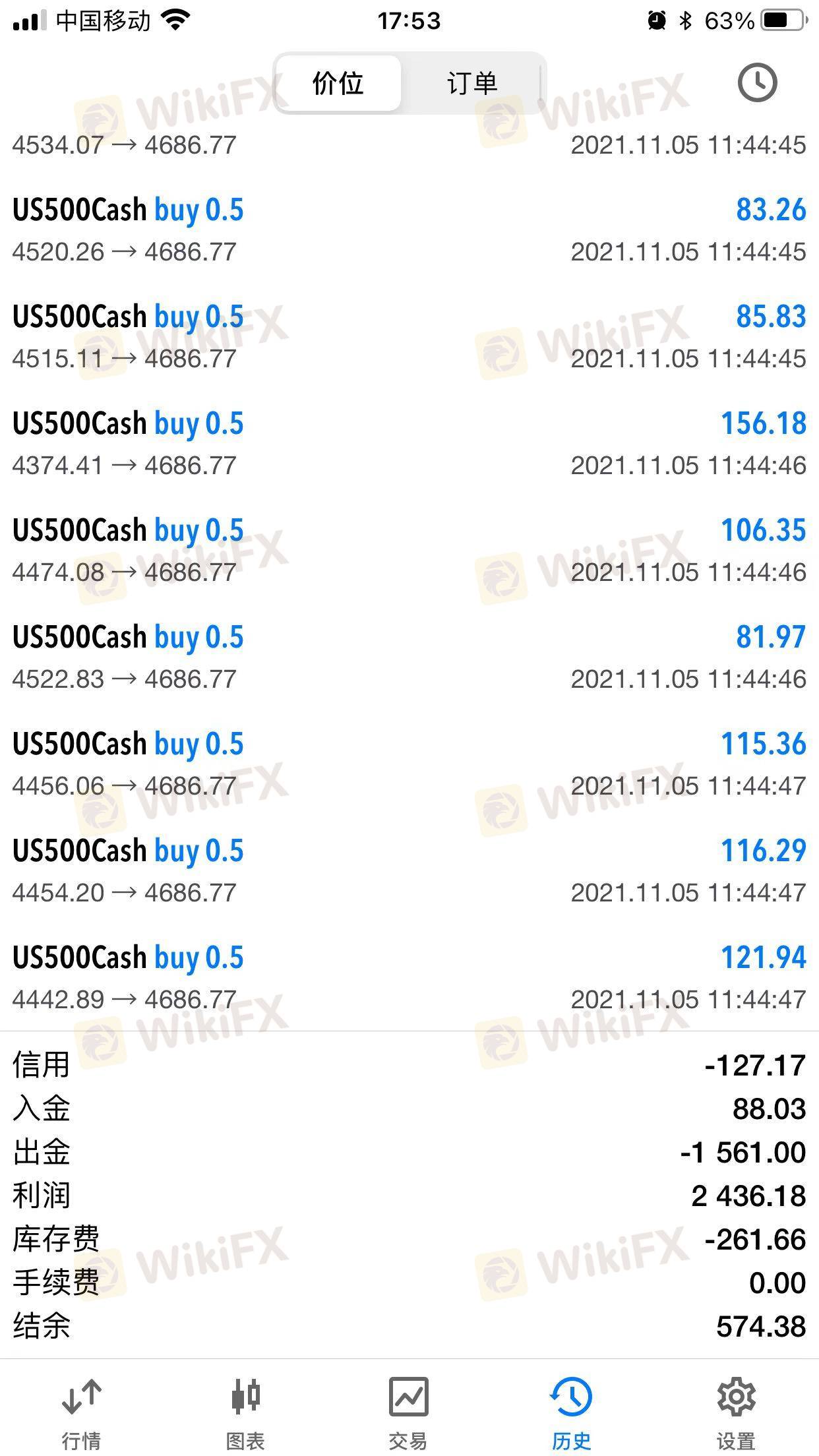Expand the trade opened at 4442.89
The image size is (819, 1456).
(409, 978)
